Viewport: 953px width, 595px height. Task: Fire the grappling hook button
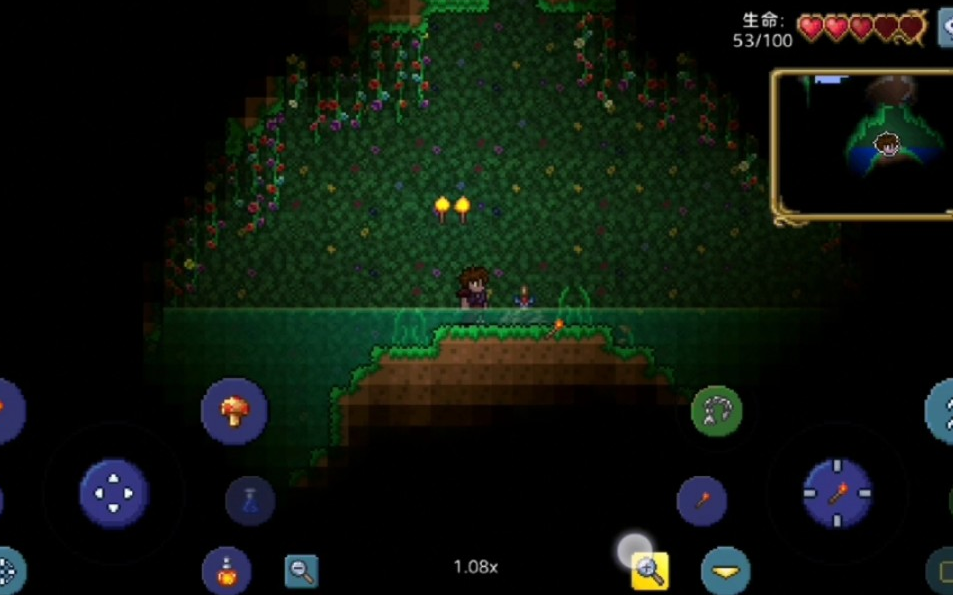tap(717, 411)
